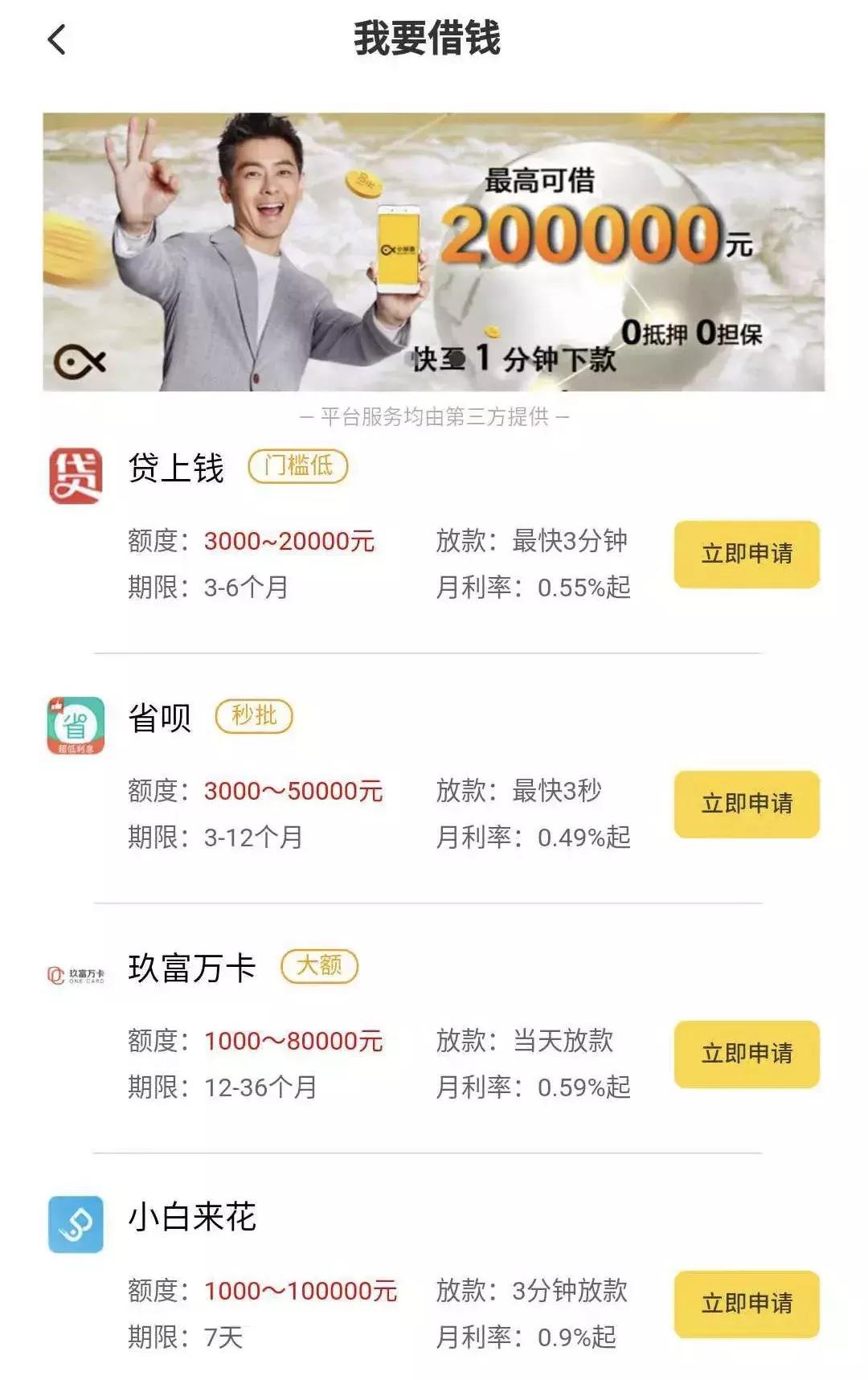
Task: Click the 门槛低 tag next to 贷上钱
Action: coord(298,466)
